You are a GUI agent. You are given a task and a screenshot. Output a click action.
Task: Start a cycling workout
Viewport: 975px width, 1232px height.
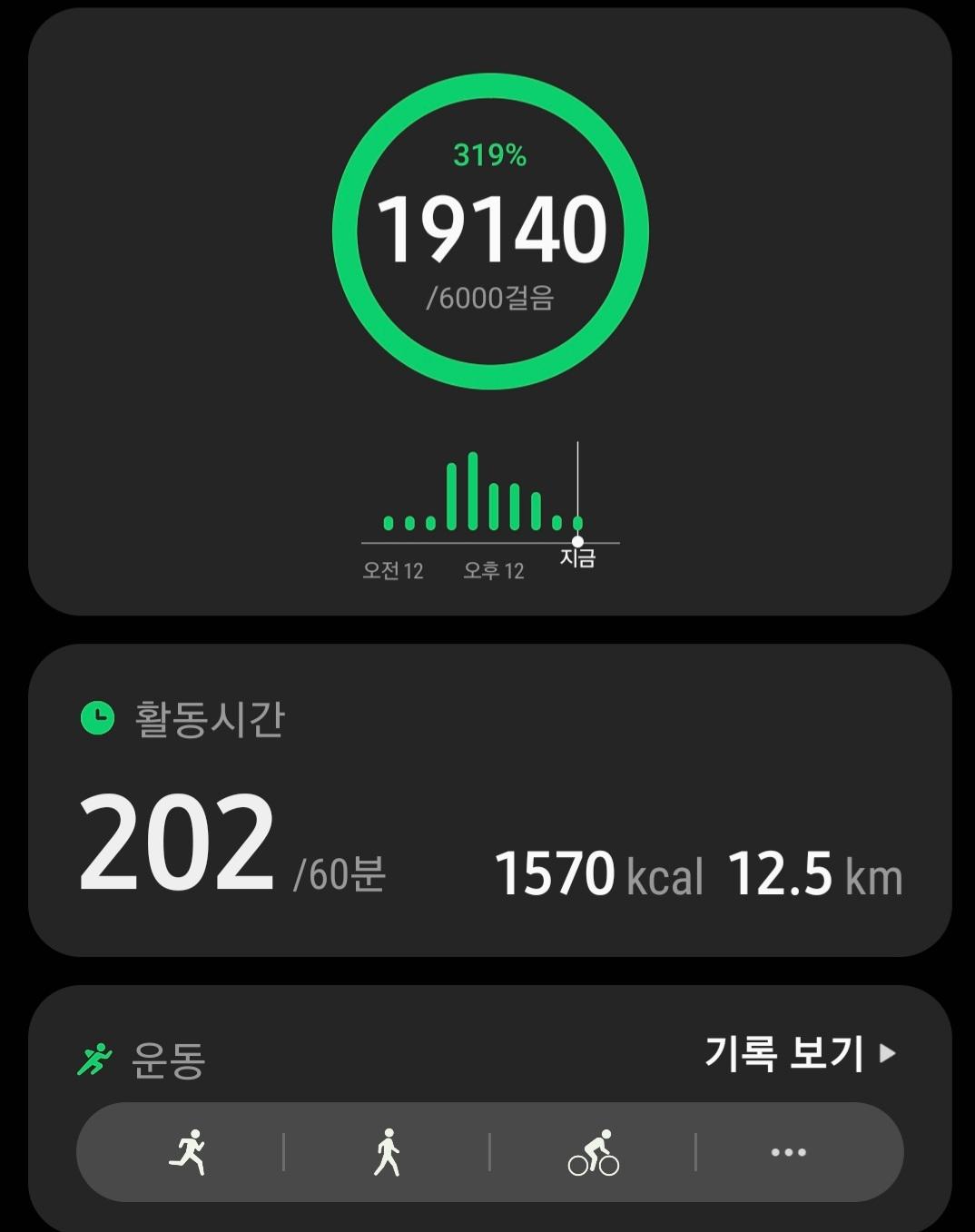[594, 1152]
